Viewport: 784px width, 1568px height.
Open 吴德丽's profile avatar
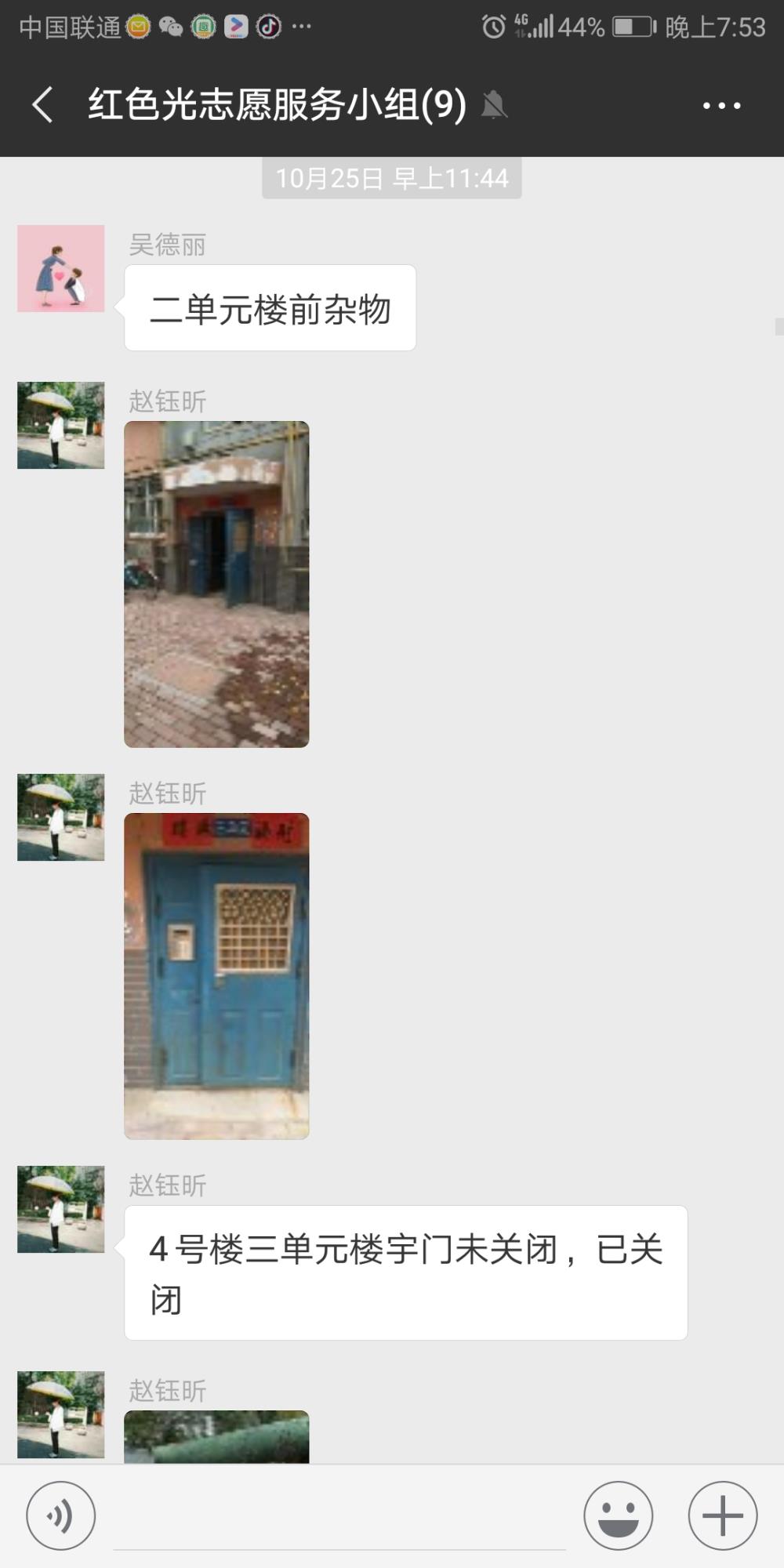pyautogui.click(x=61, y=268)
